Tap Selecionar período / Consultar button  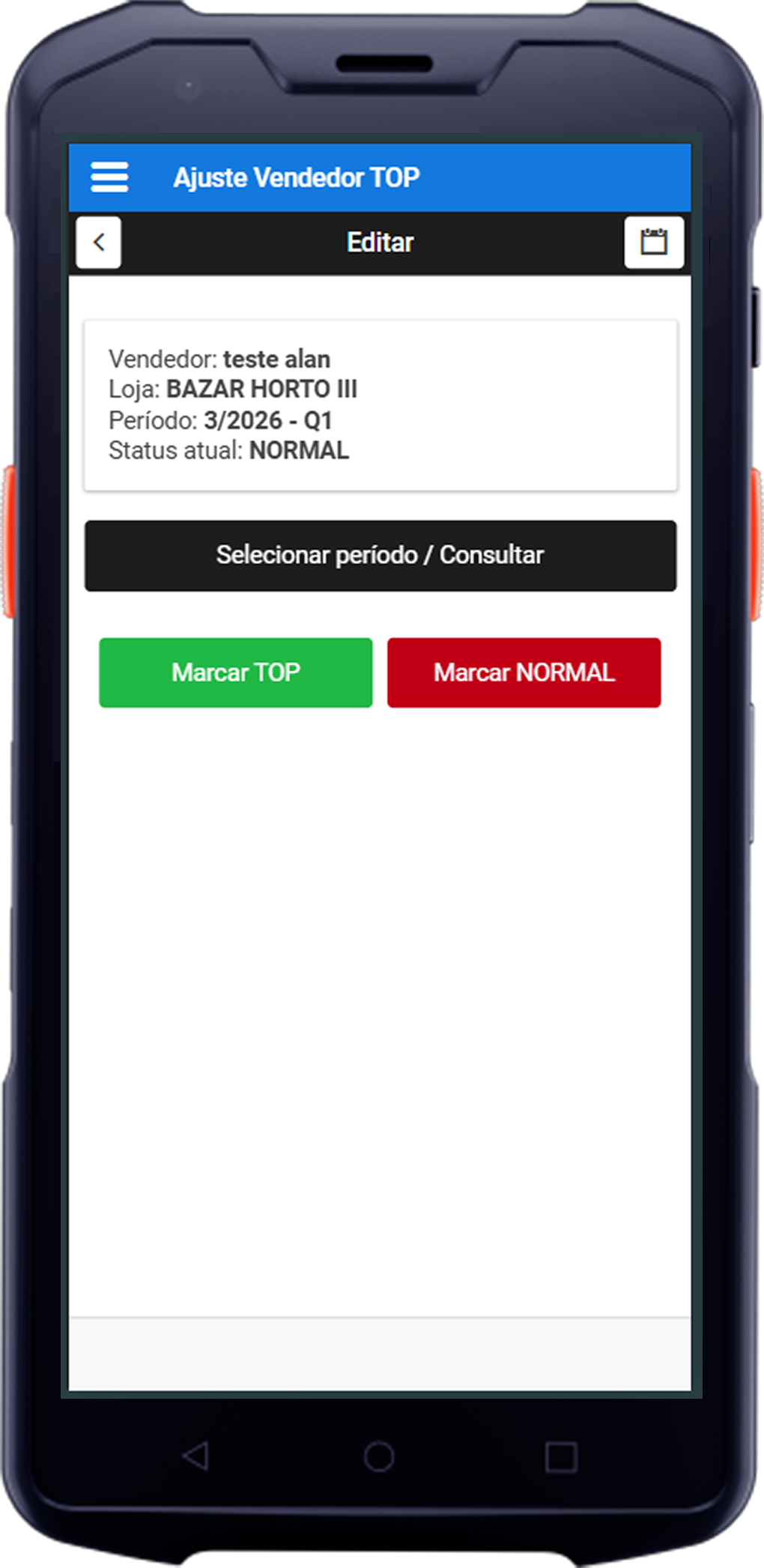[x=381, y=556]
